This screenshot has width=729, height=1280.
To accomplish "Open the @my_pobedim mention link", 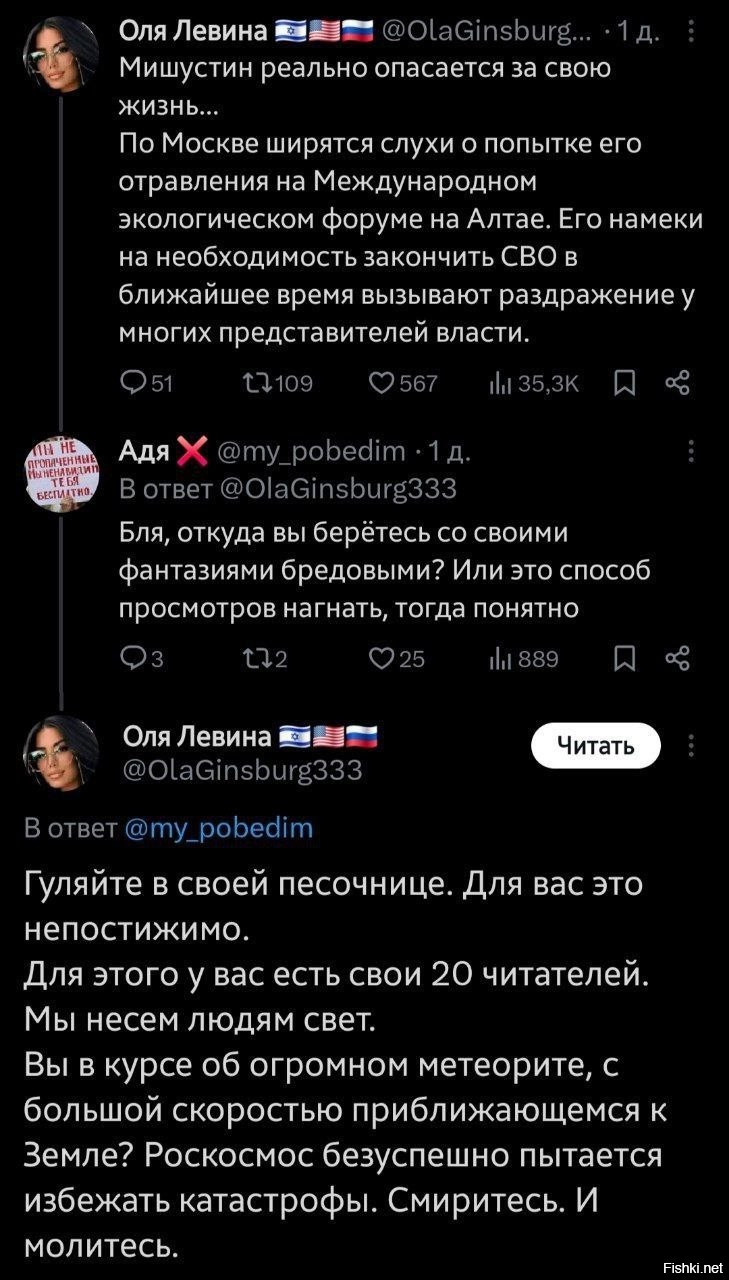I will coord(220,828).
